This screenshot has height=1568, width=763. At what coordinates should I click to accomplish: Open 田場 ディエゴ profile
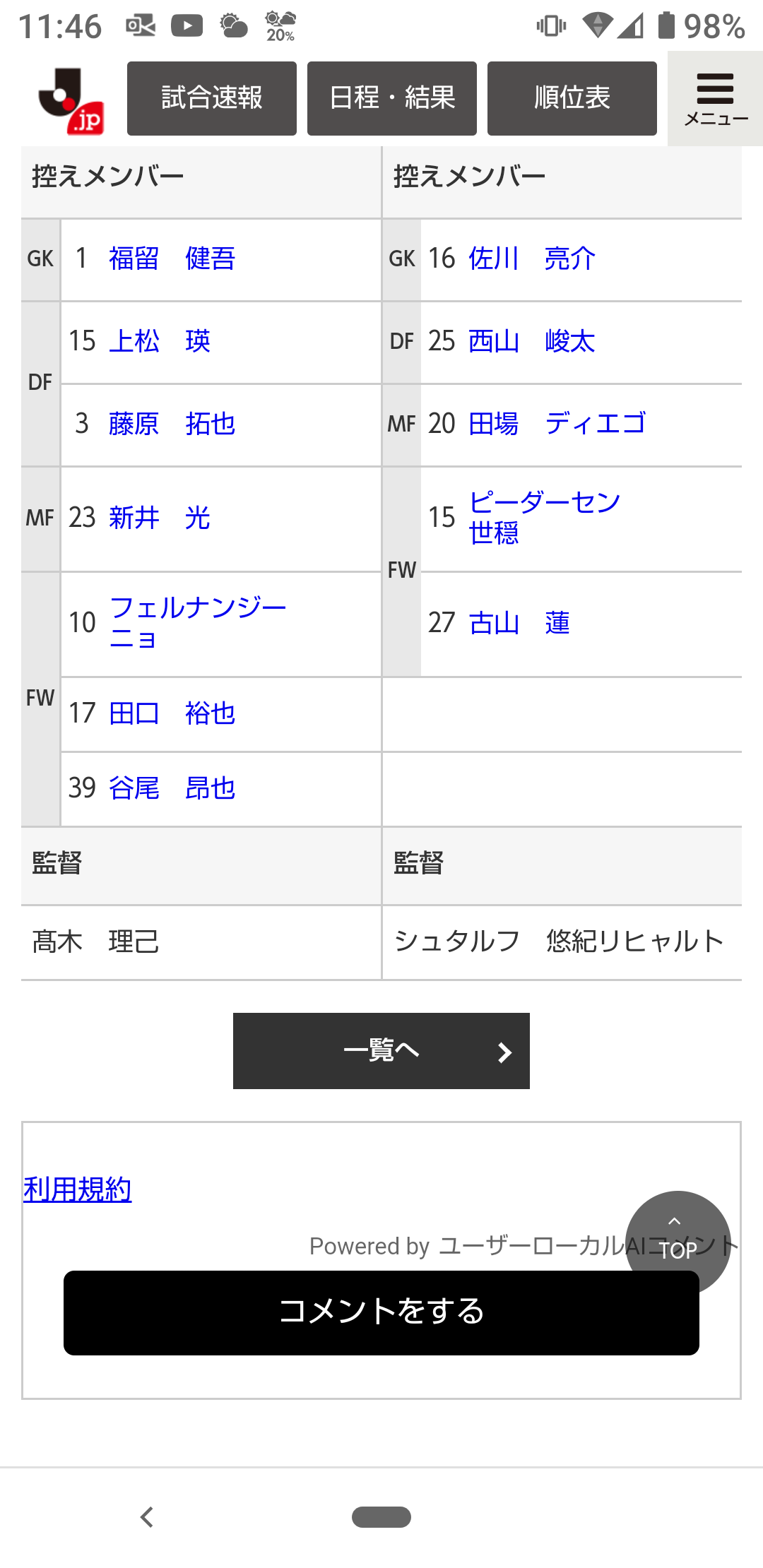point(557,424)
